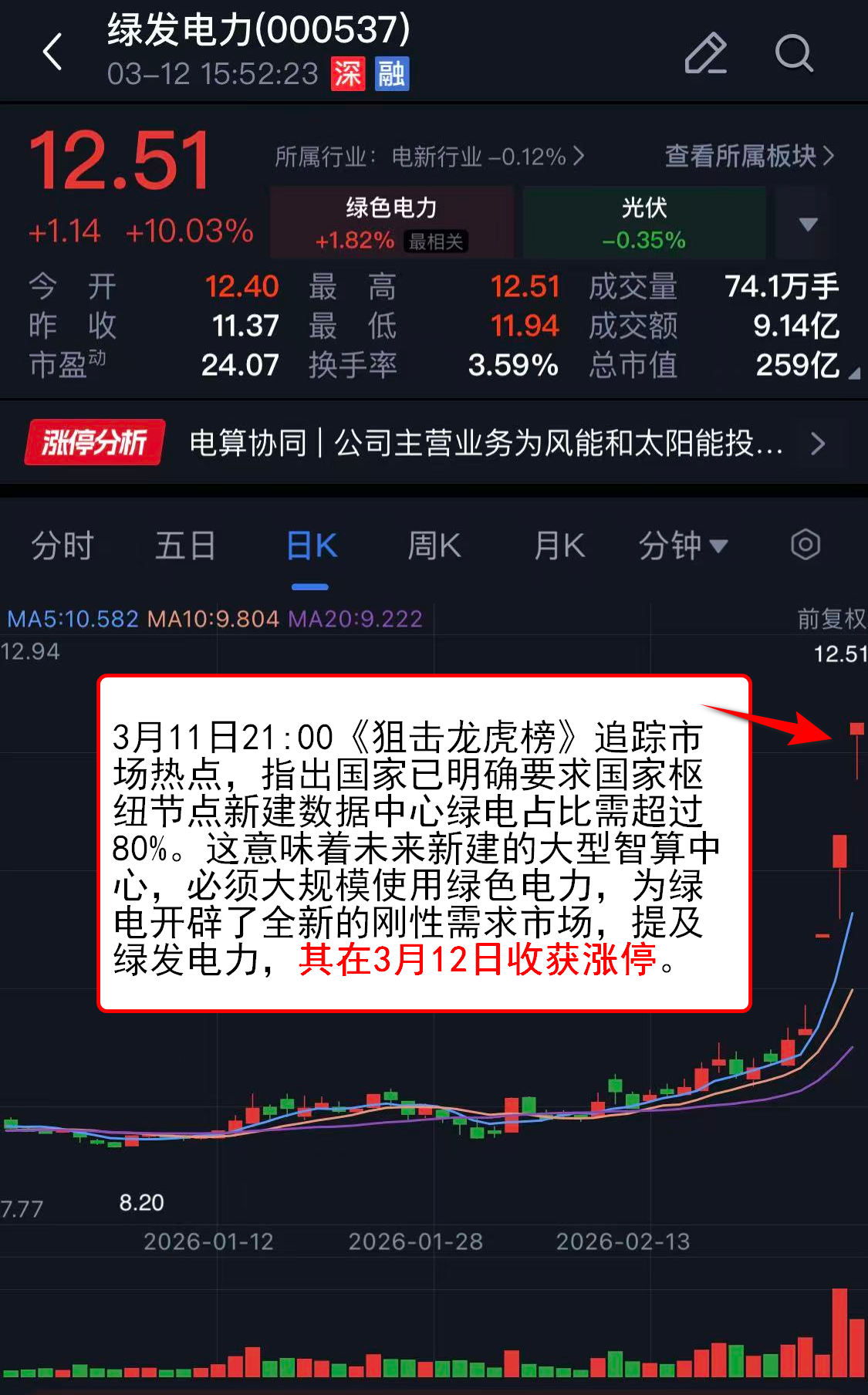Select the 日K chart tab
This screenshot has width=868, height=1395.
[x=311, y=546]
